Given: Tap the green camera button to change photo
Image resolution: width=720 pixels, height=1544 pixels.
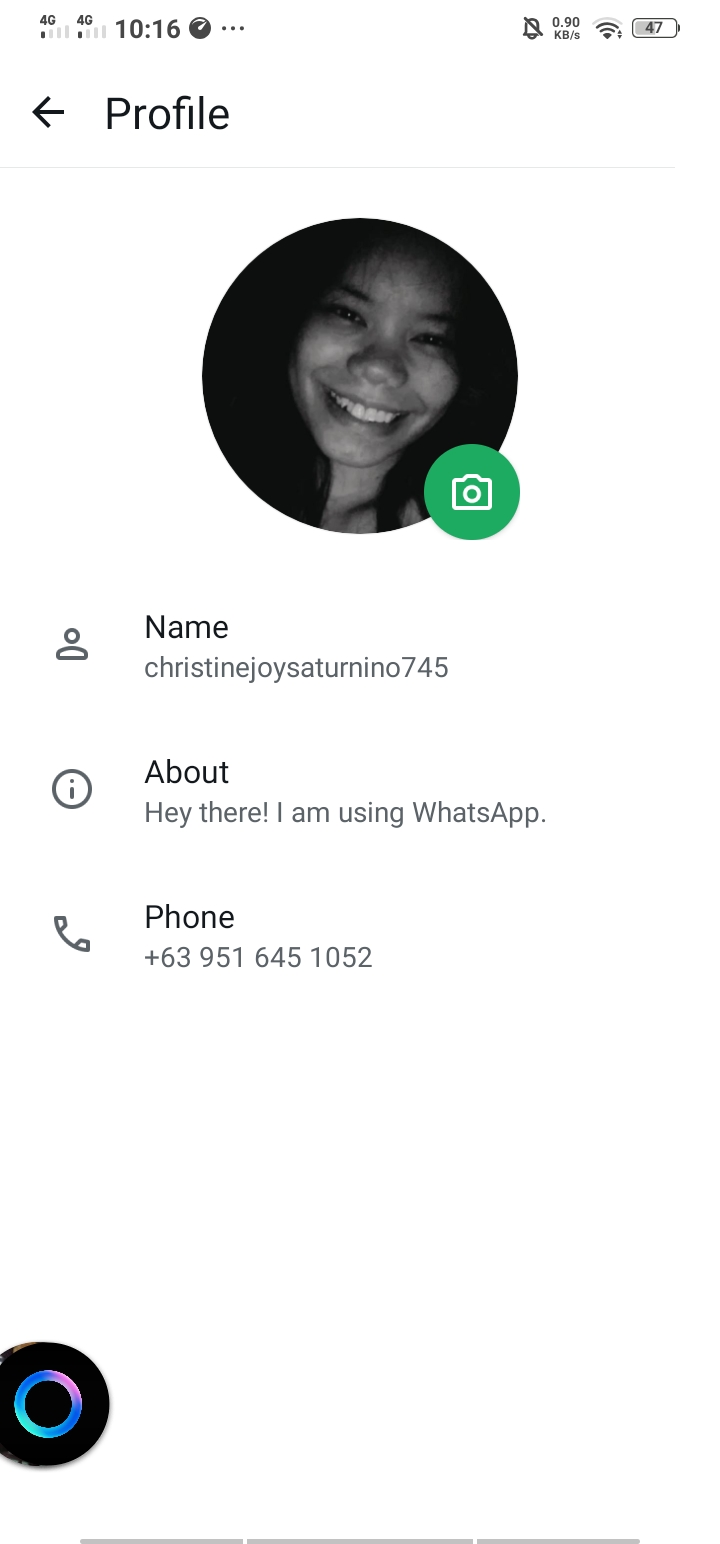Looking at the screenshot, I should (472, 492).
